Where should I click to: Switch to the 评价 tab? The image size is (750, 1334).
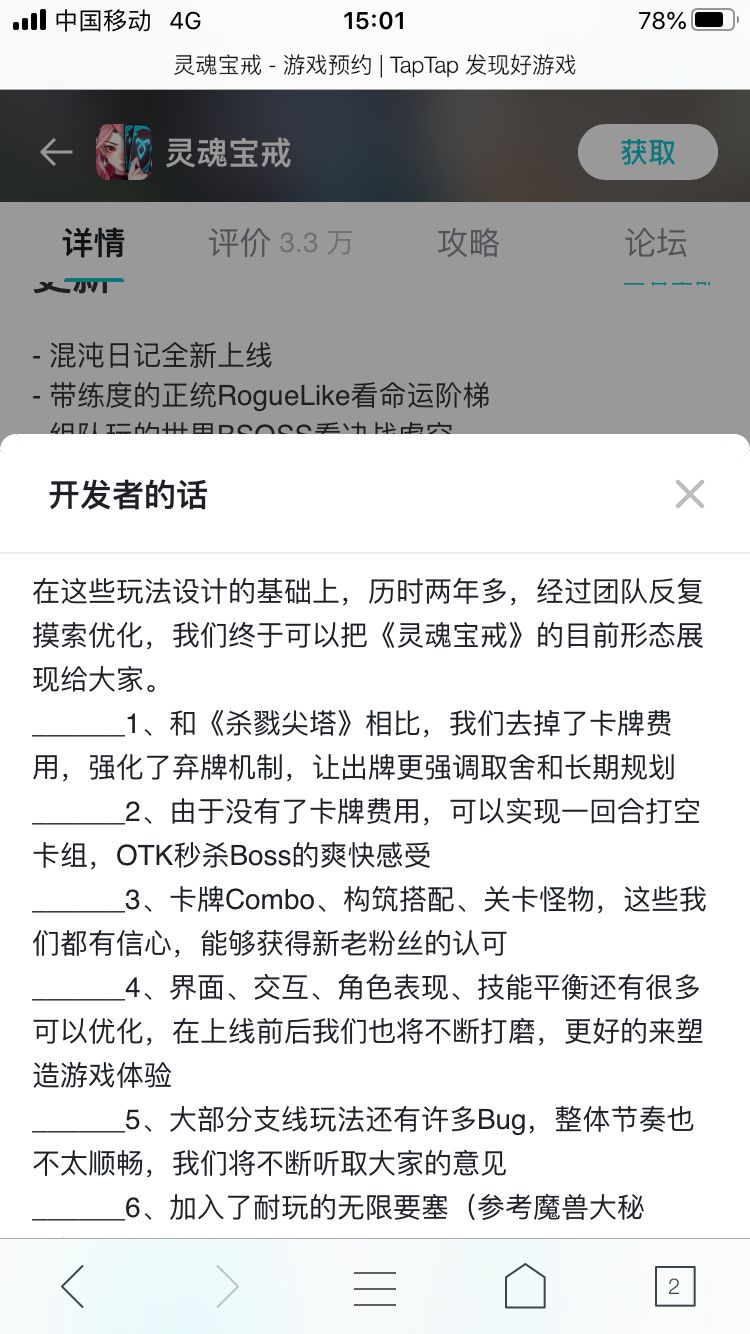tap(280, 243)
